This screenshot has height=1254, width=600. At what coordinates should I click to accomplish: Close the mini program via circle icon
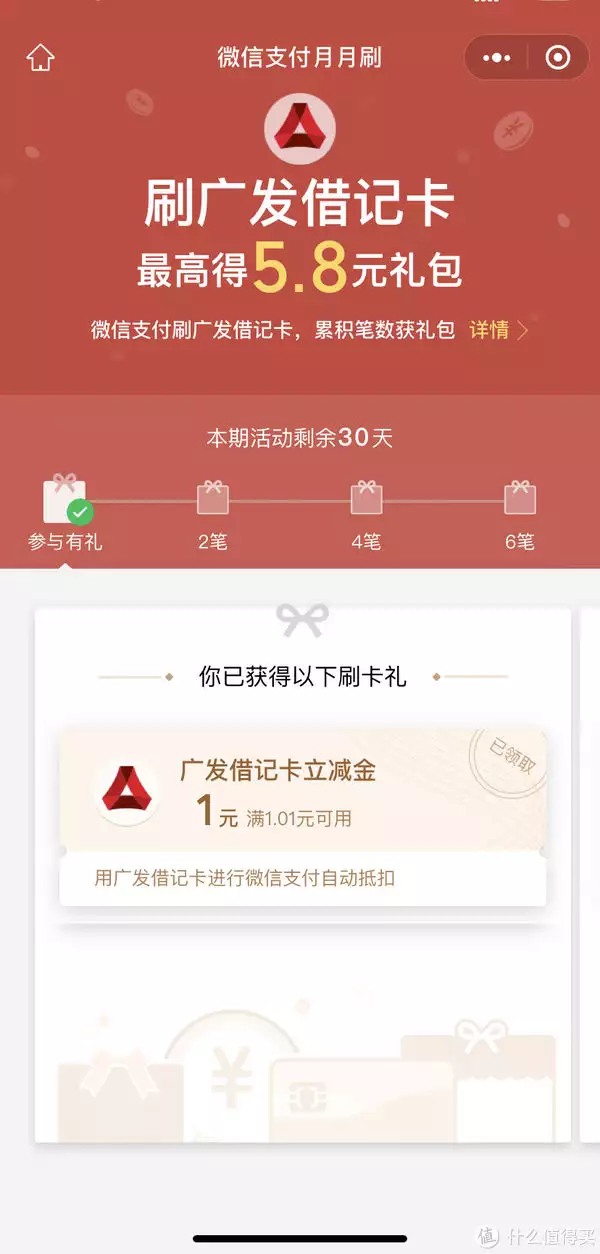point(557,58)
